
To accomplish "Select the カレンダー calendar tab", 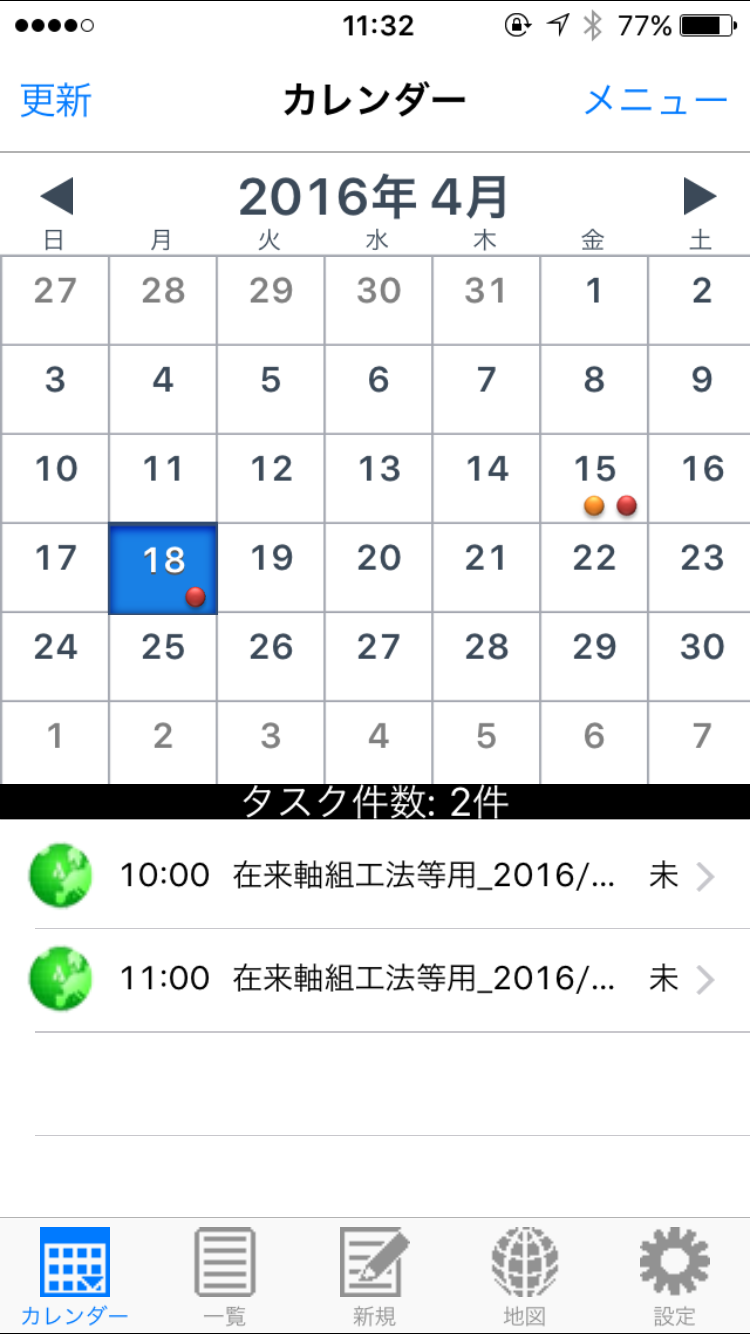I will tap(75, 1276).
